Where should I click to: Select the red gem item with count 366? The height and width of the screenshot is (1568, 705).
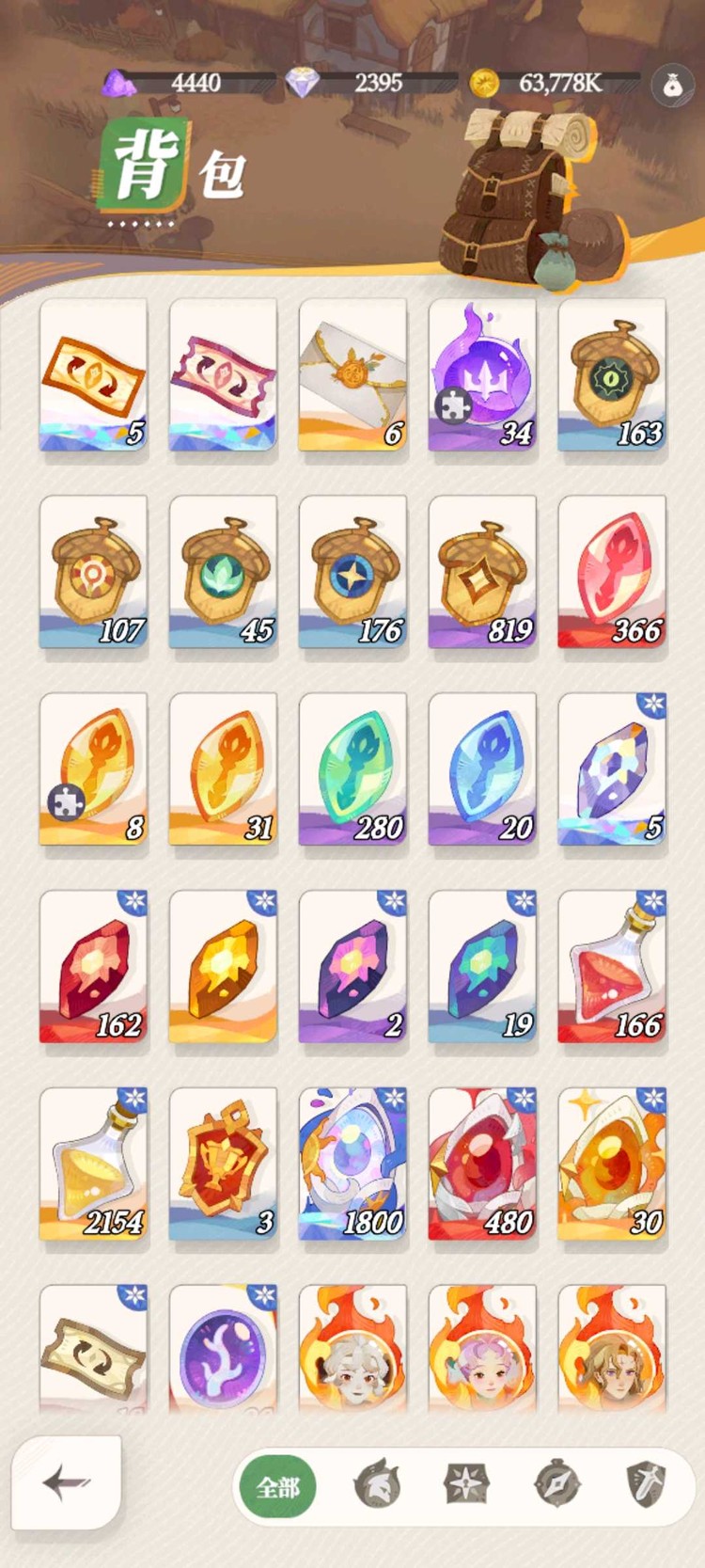point(612,573)
